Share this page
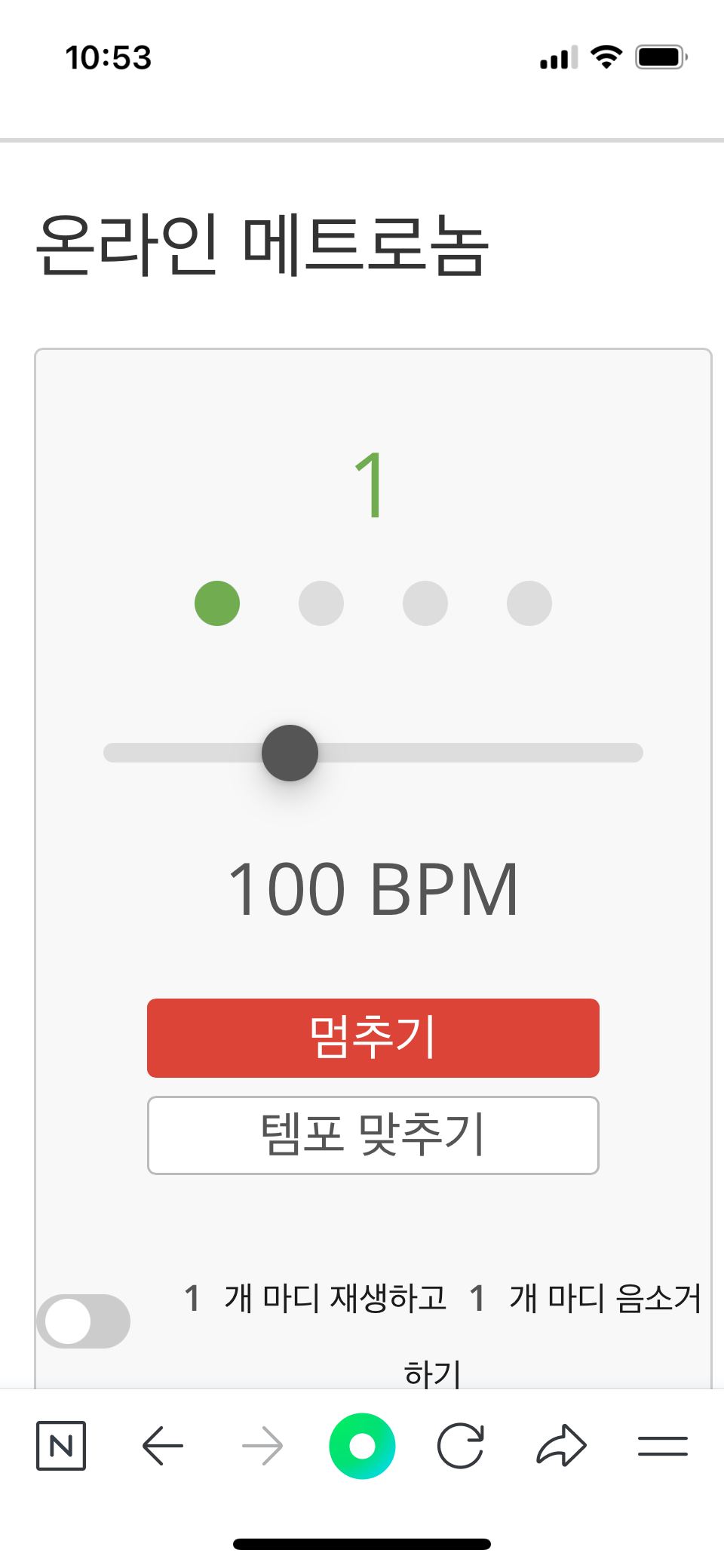Screen dimensions: 724x1568 [x=561, y=1446]
